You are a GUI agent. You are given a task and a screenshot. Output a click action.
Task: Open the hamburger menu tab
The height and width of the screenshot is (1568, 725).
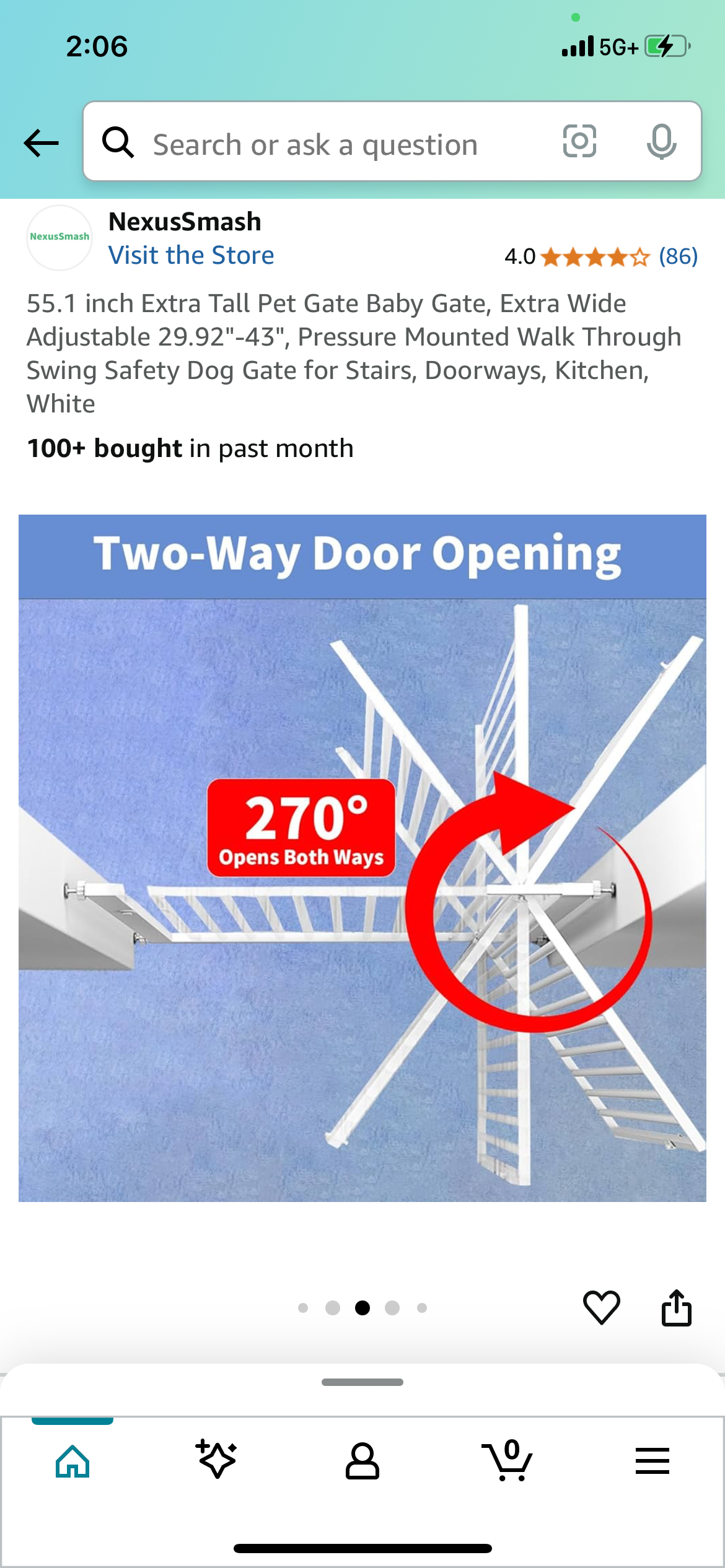pos(652,1461)
